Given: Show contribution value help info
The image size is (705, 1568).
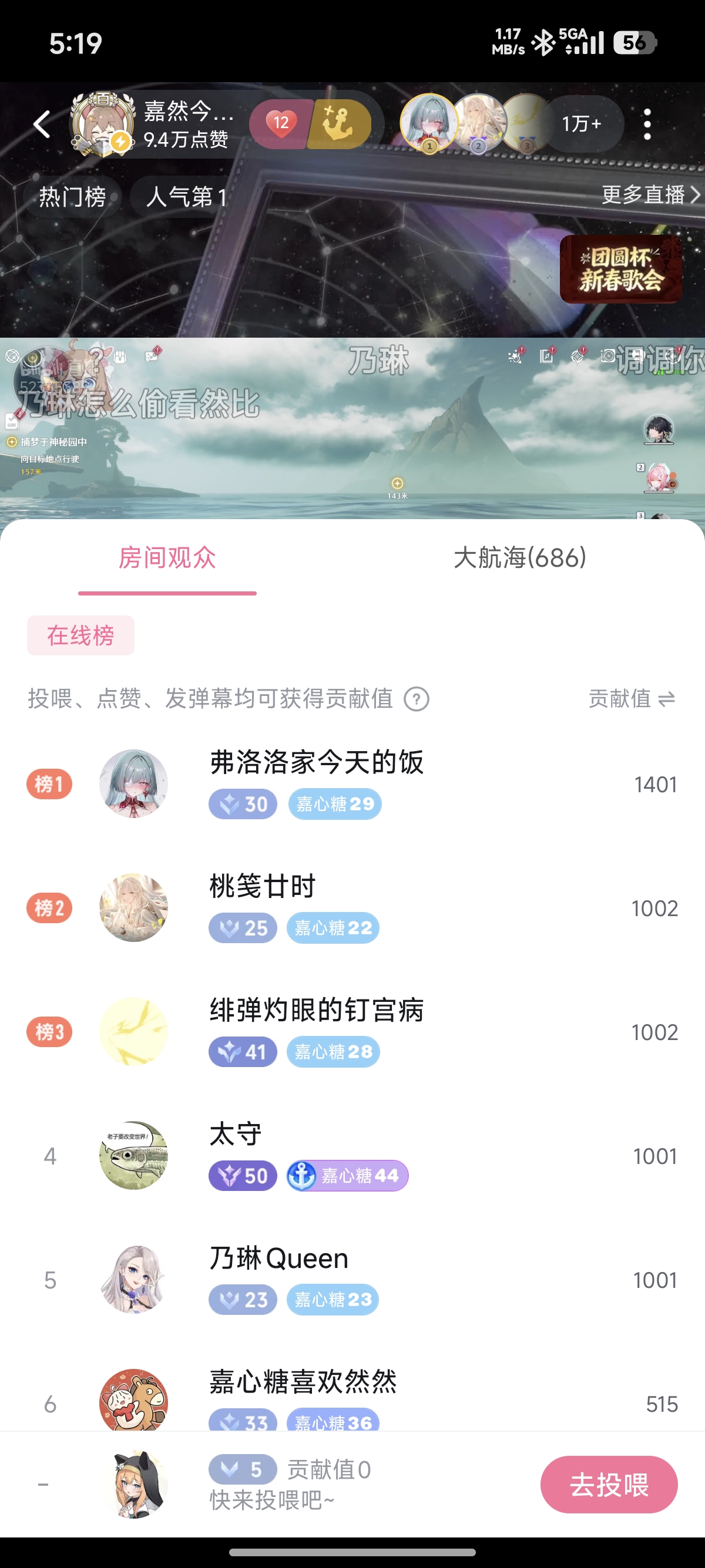Looking at the screenshot, I should 417,699.
